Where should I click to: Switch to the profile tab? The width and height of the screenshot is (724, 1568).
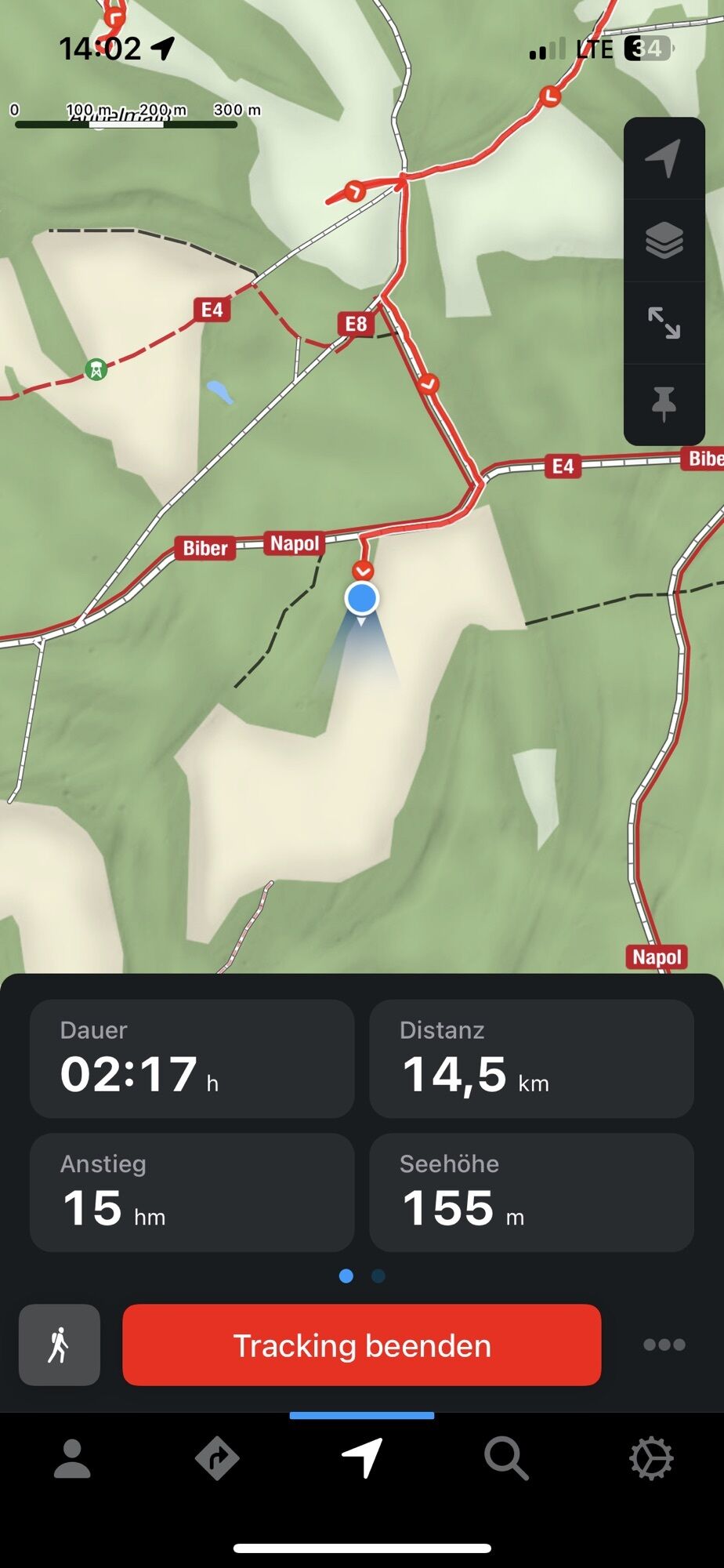72,1459
